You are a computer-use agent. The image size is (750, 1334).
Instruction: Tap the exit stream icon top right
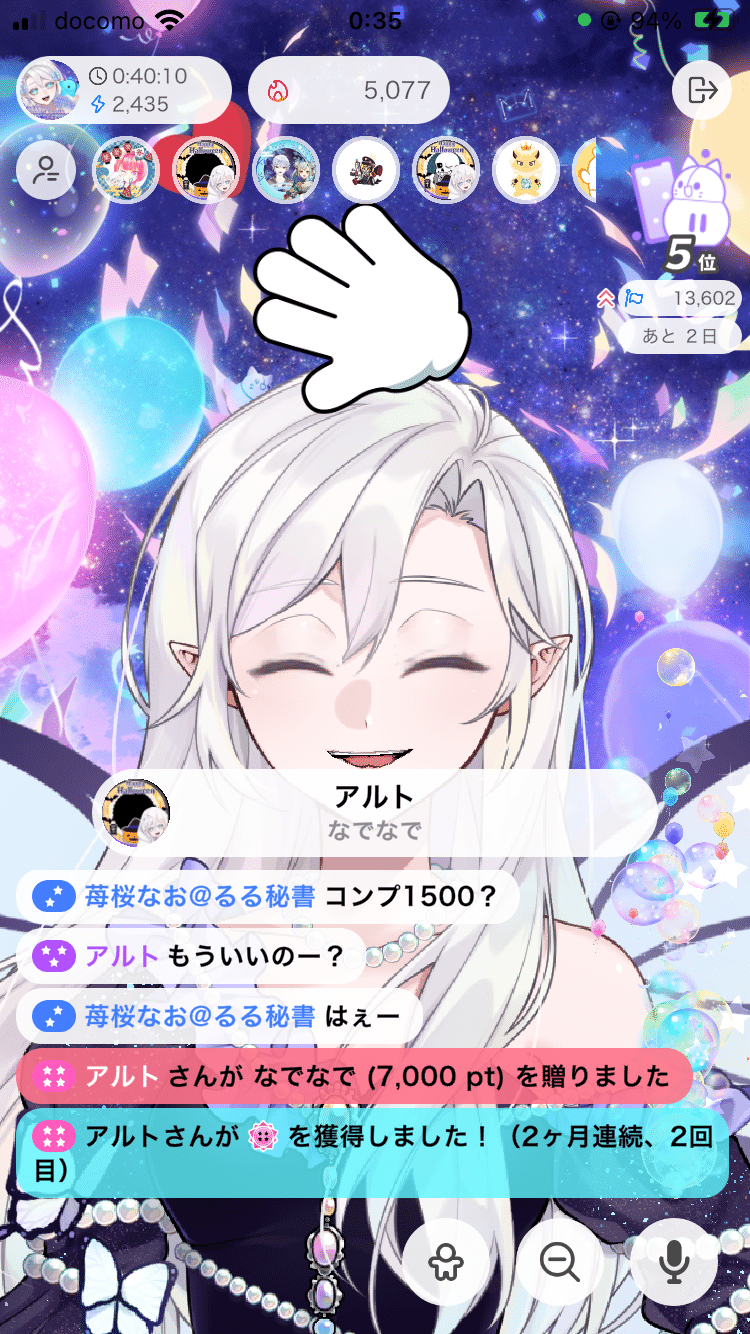point(704,90)
